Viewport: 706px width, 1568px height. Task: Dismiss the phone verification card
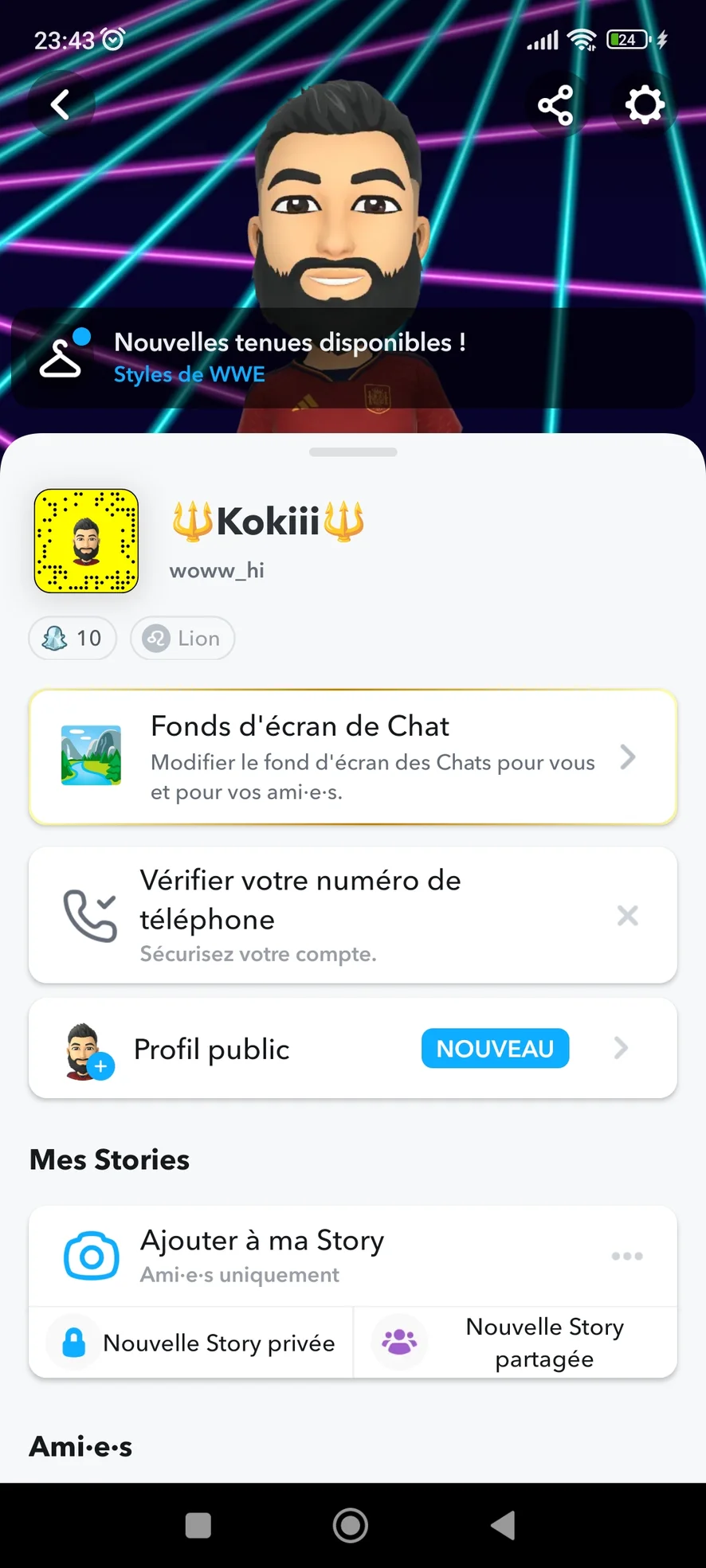(628, 916)
